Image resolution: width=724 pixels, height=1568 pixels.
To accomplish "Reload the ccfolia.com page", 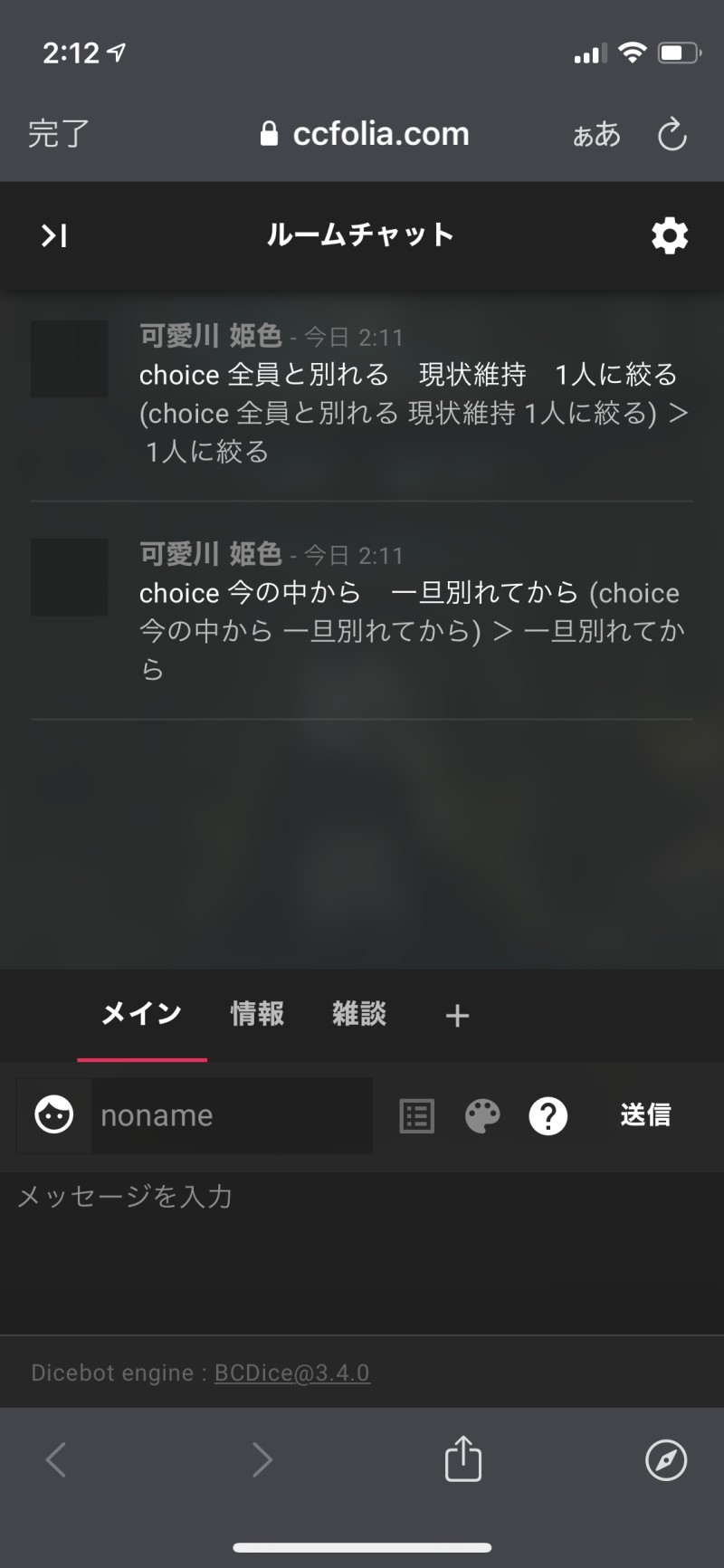I will tap(672, 135).
